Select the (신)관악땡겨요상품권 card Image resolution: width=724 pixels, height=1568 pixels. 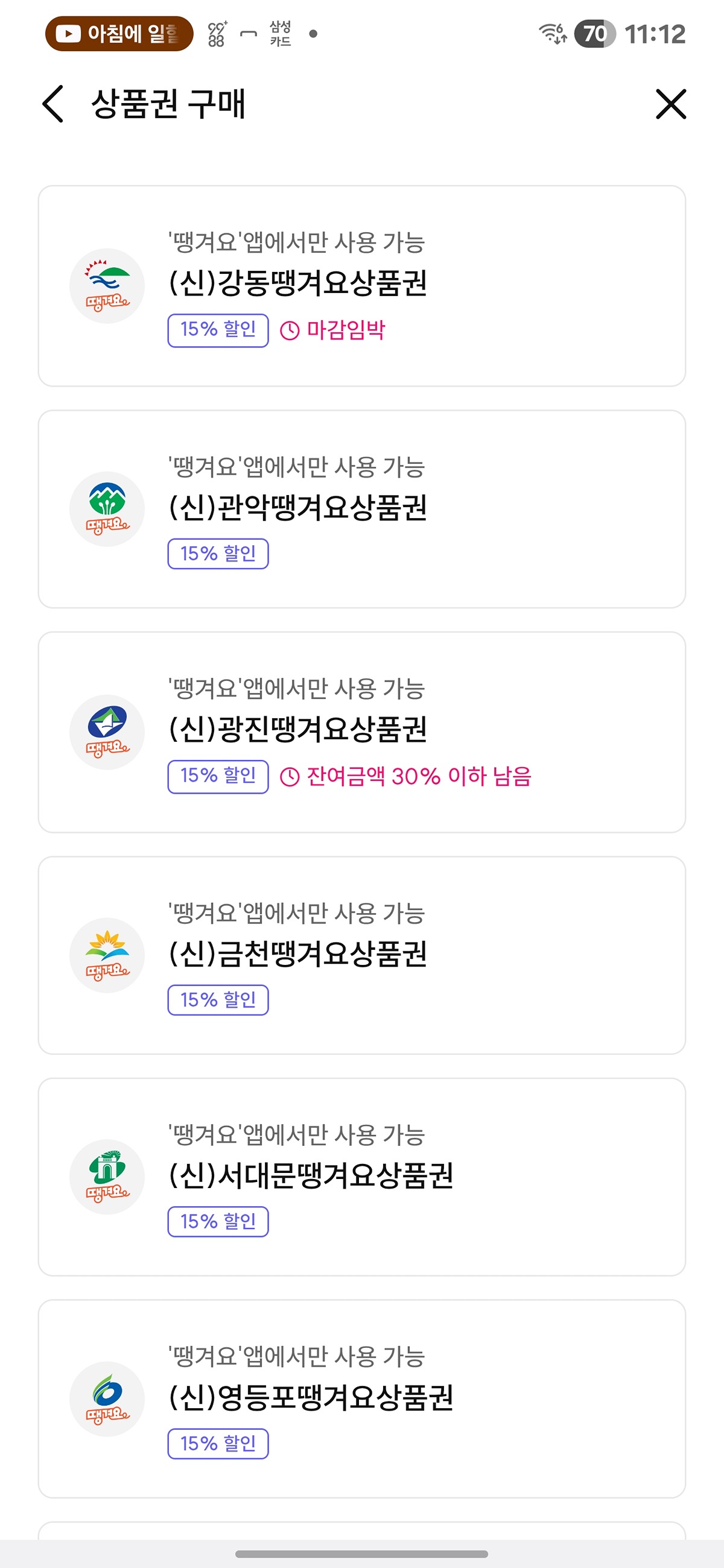pos(361,509)
